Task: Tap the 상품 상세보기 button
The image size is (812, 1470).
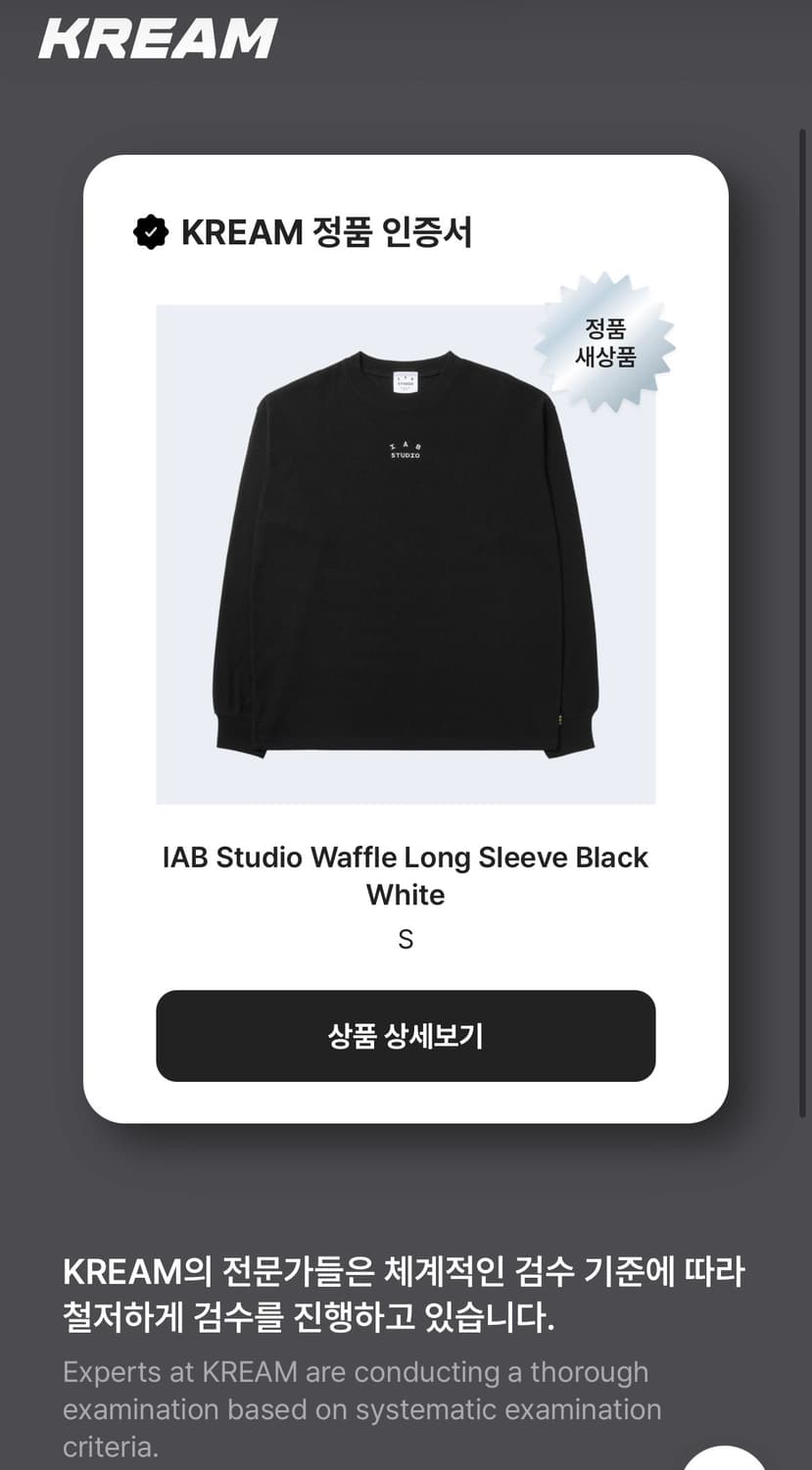Action: 405,1036
